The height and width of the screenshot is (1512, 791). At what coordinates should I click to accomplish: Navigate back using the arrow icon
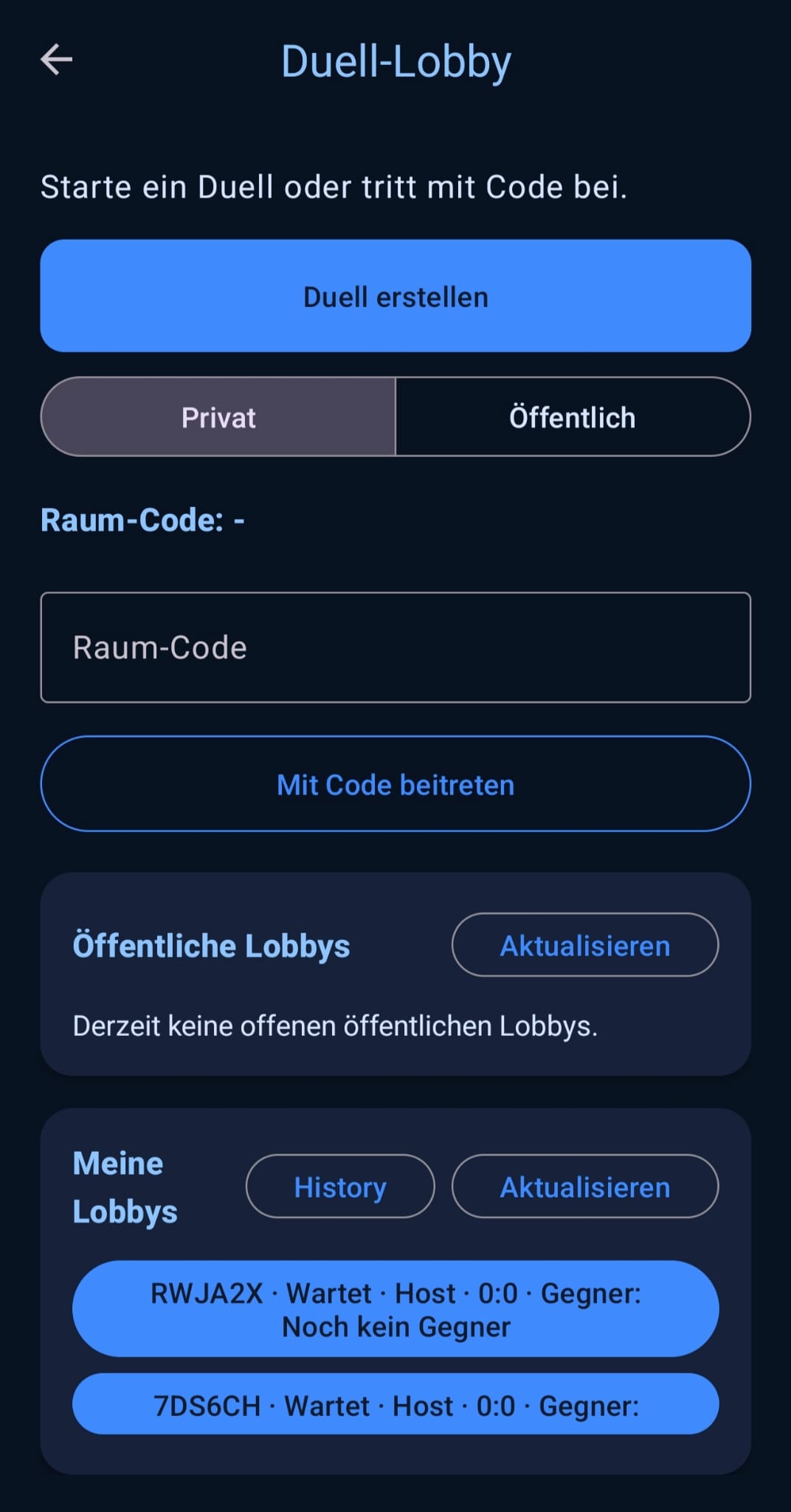(x=58, y=59)
